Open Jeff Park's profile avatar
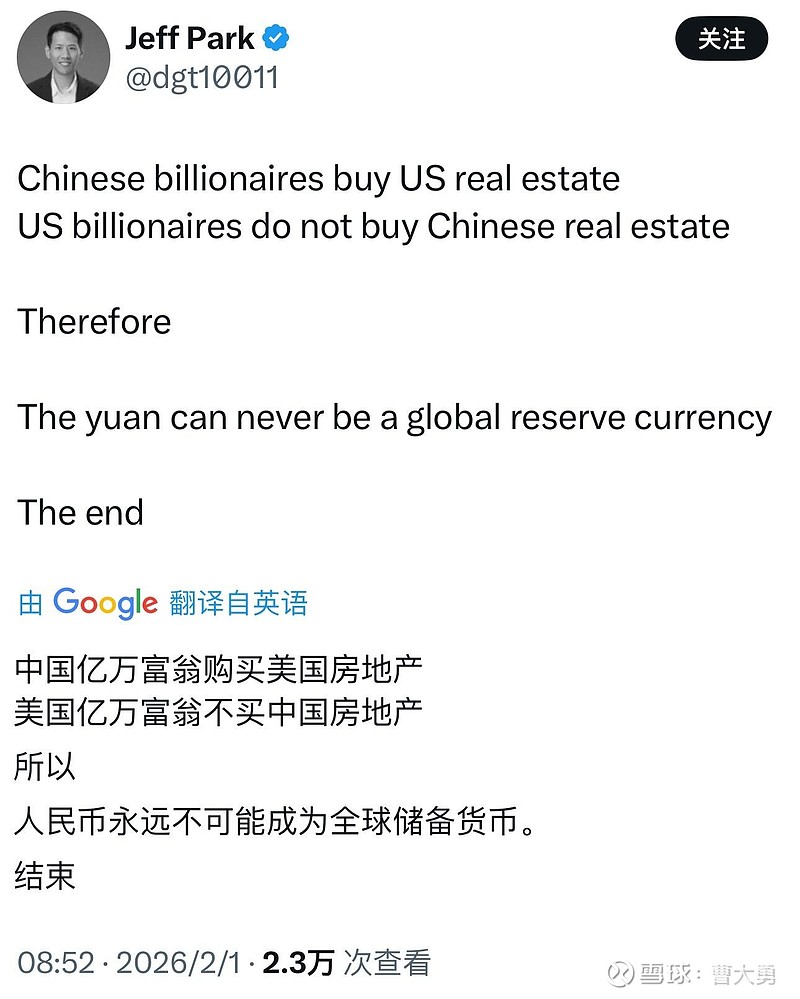The height and width of the screenshot is (999, 800). point(63,57)
